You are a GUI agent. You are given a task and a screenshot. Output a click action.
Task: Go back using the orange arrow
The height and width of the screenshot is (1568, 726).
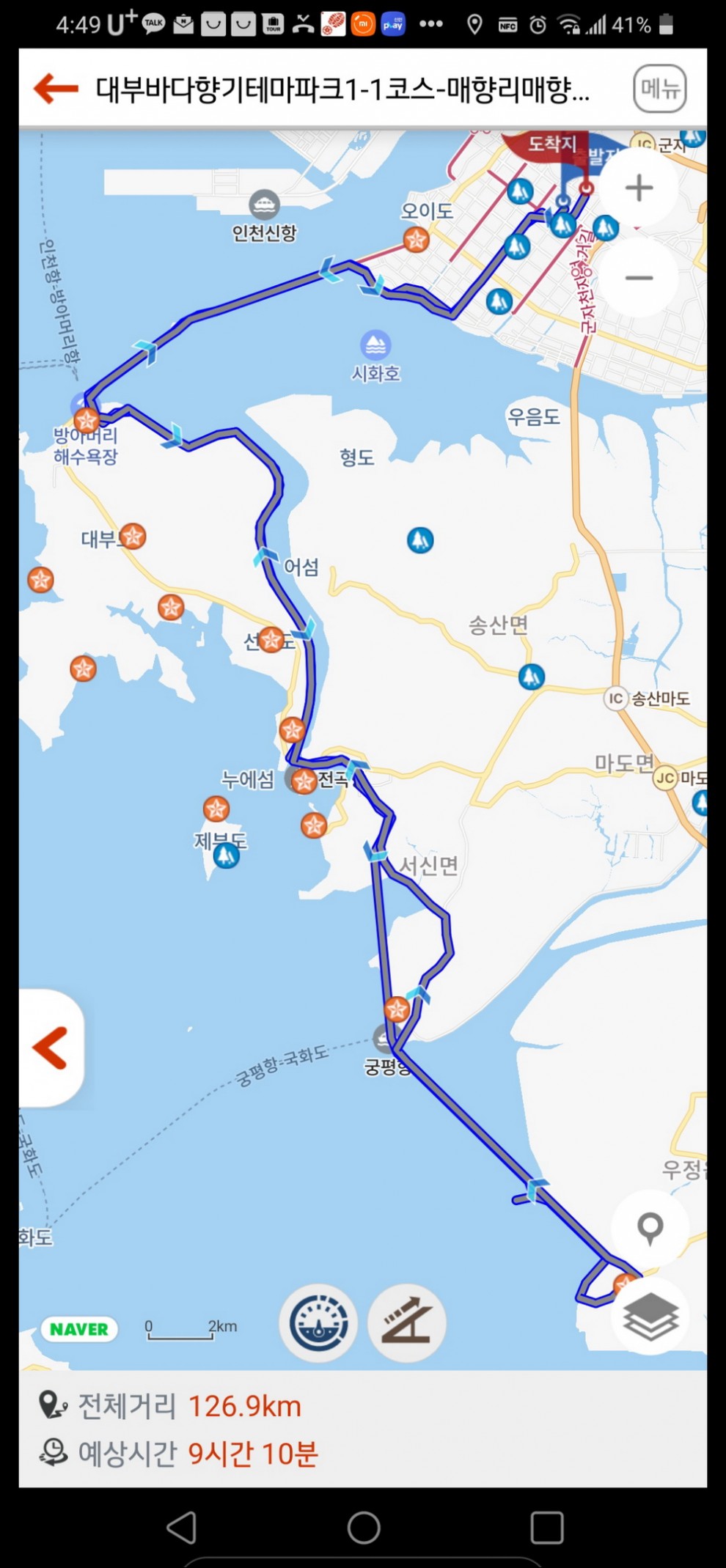pyautogui.click(x=56, y=89)
